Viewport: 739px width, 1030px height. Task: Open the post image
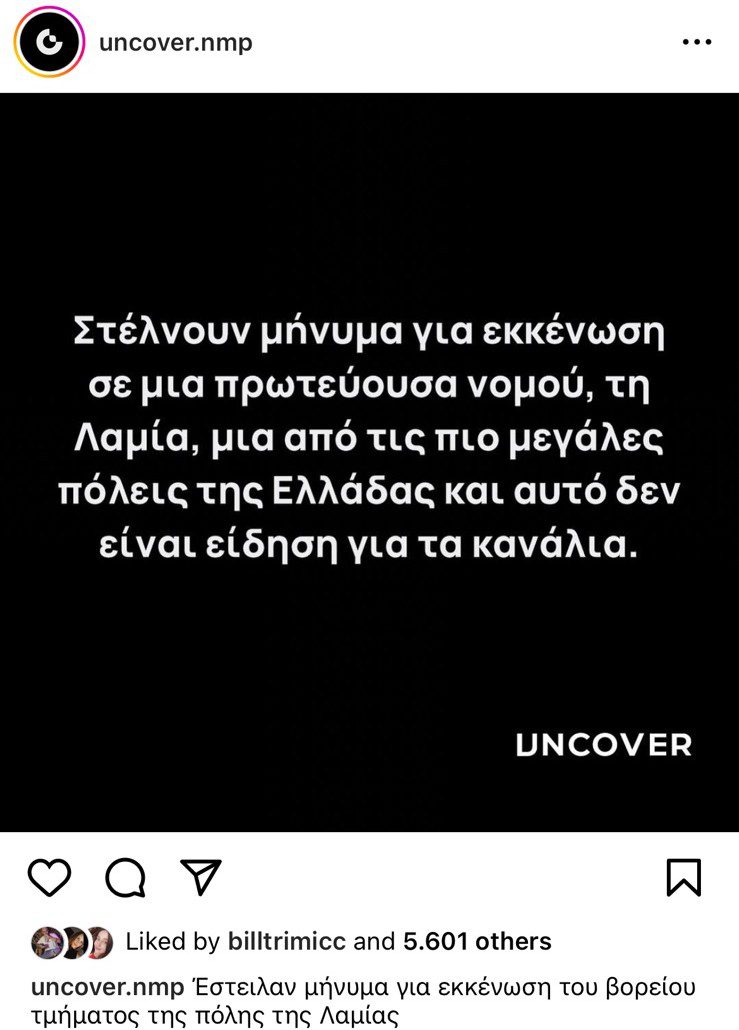click(x=369, y=462)
